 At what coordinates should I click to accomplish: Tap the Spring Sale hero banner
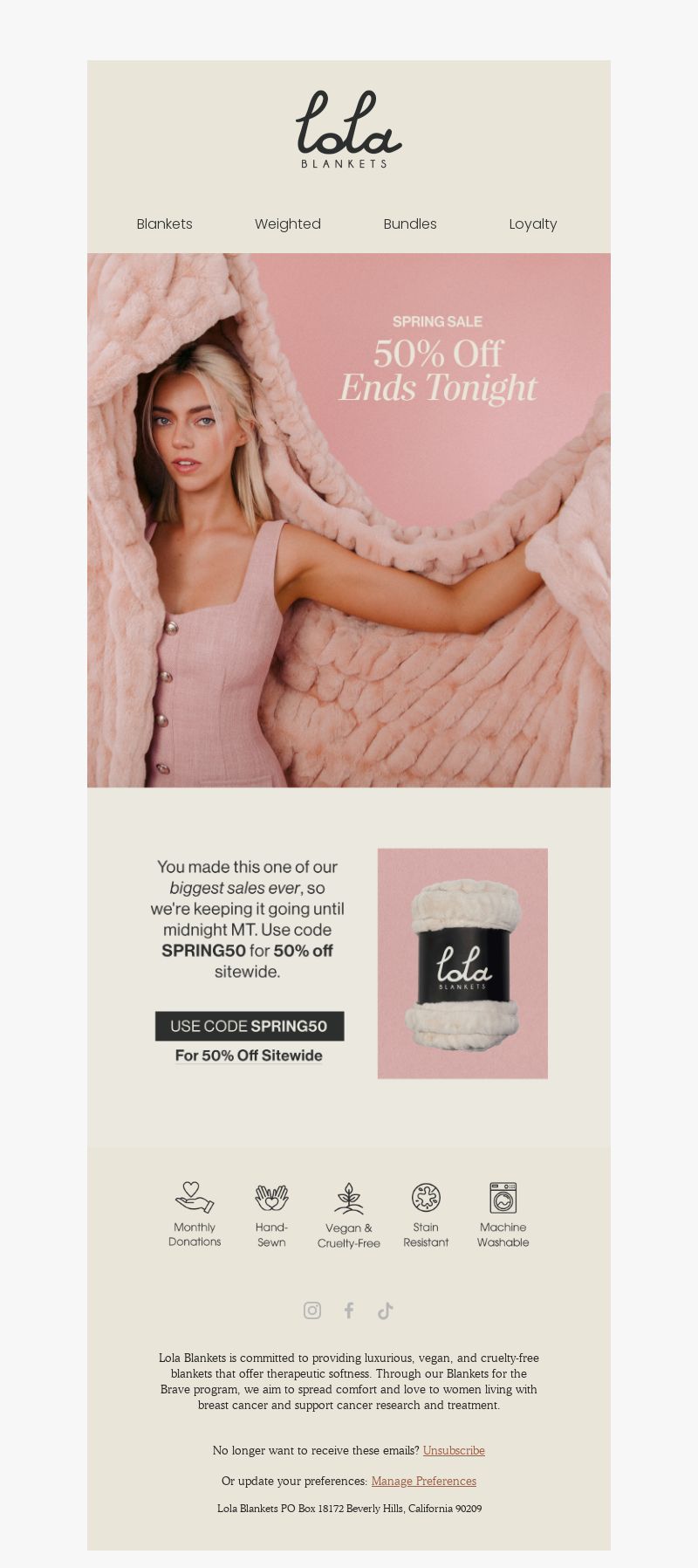pyautogui.click(x=349, y=520)
